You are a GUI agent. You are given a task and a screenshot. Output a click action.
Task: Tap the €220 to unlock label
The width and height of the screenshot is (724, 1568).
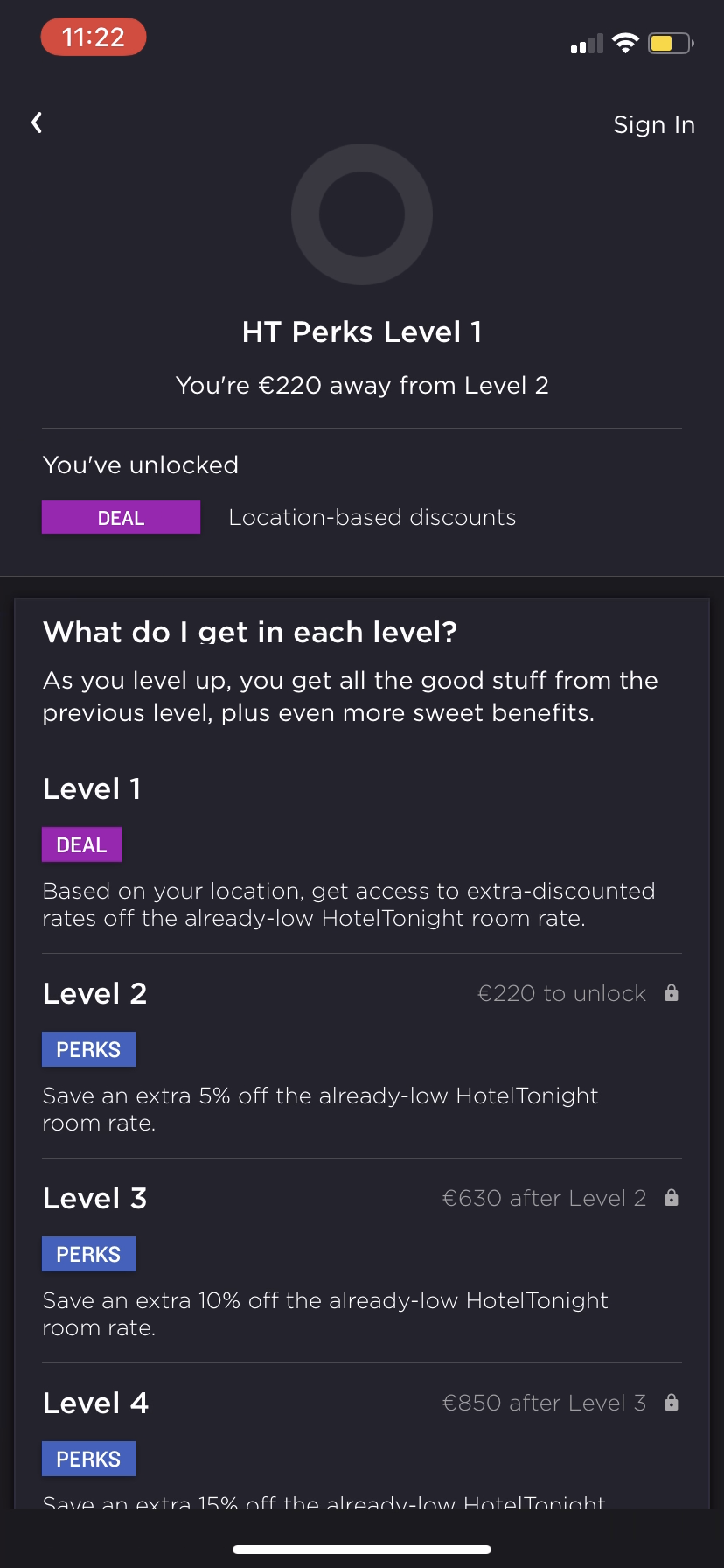coord(561,993)
